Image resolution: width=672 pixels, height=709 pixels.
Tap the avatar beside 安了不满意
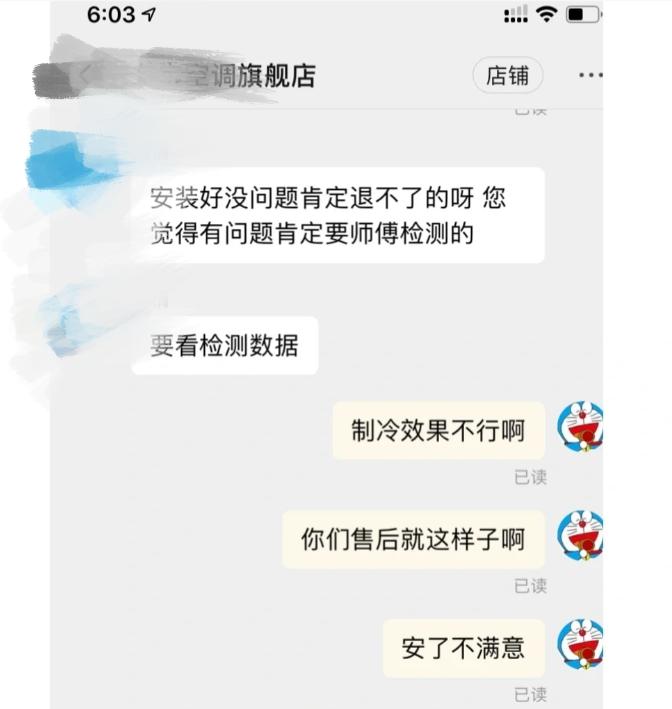[579, 646]
